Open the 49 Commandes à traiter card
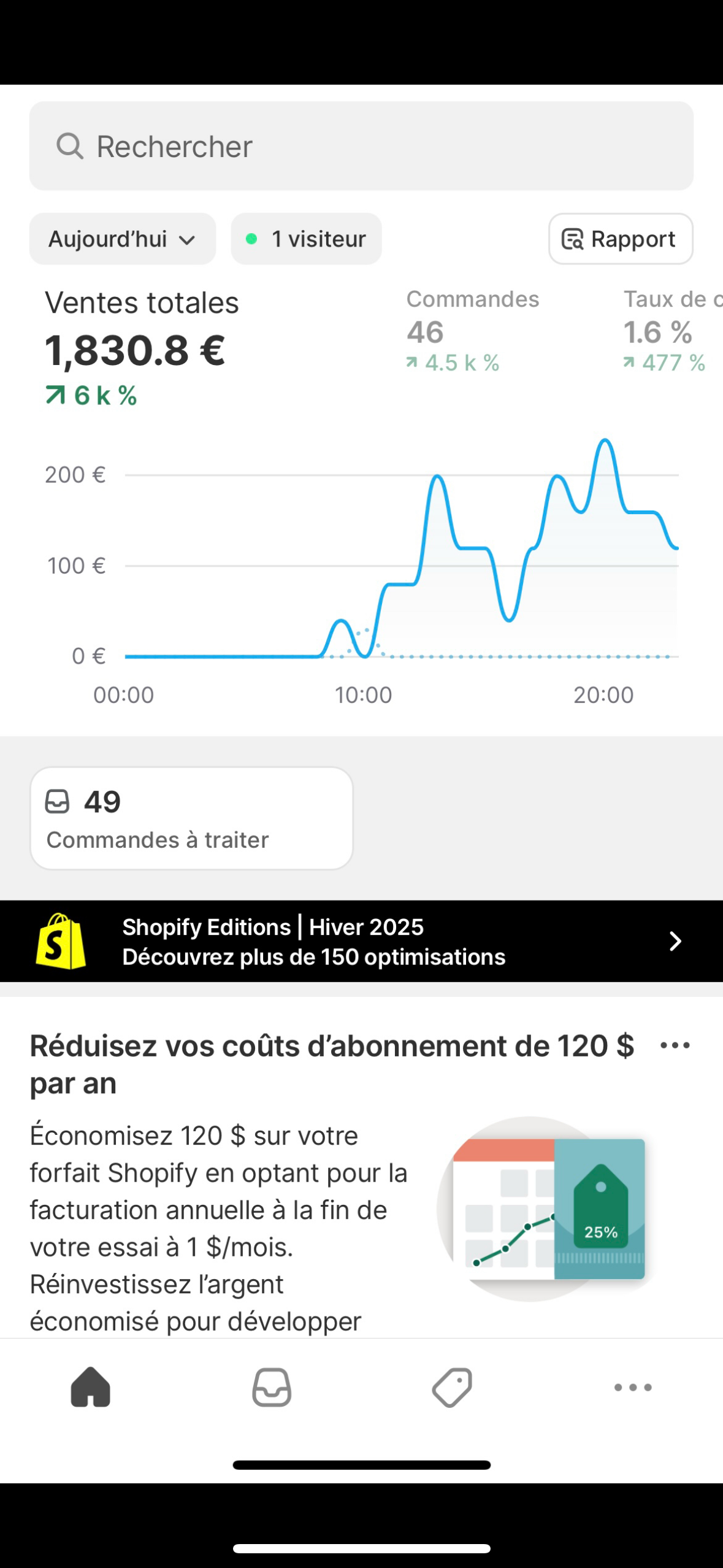Image resolution: width=723 pixels, height=1568 pixels. [x=191, y=818]
